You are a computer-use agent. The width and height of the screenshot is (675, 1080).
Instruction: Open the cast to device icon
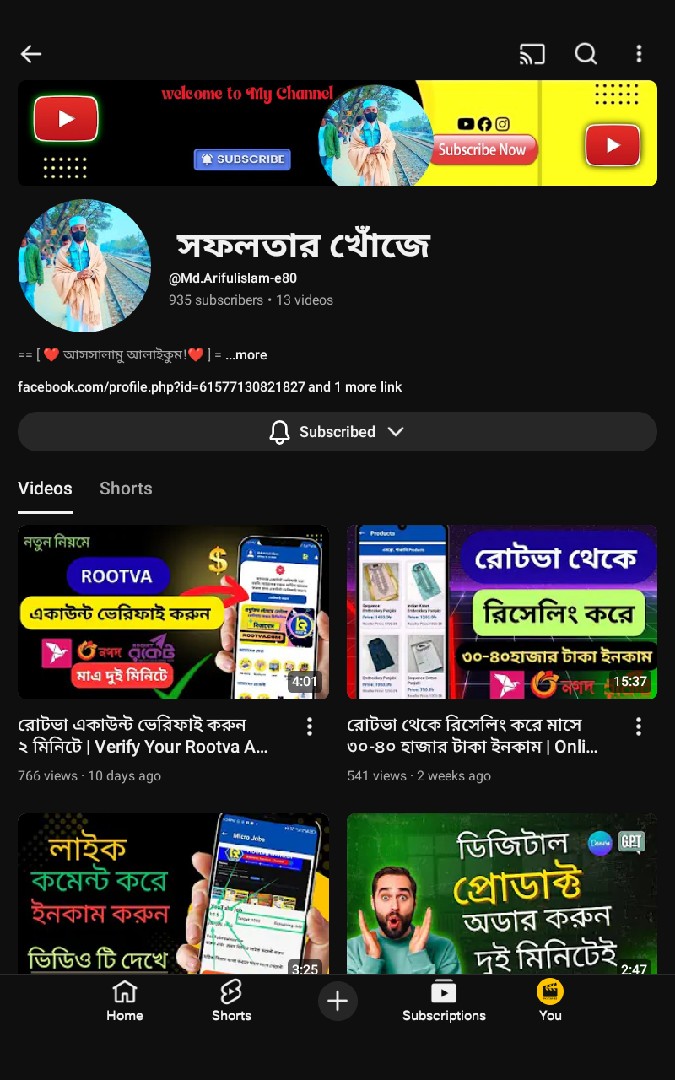532,54
